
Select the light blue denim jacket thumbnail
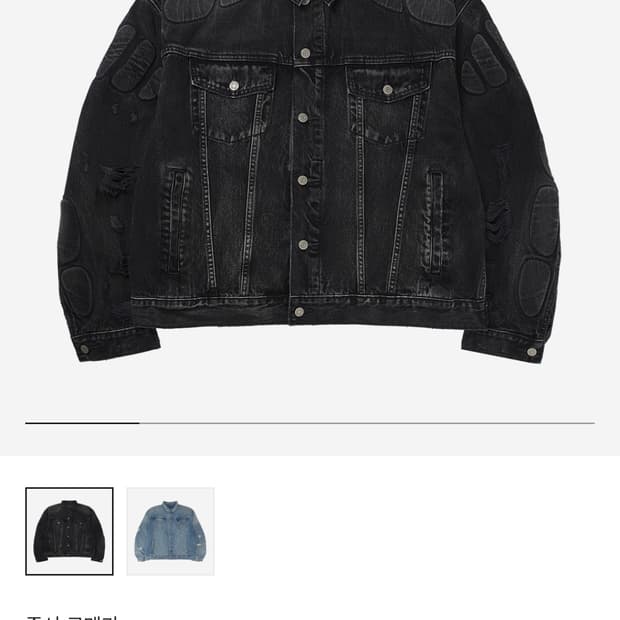pos(170,531)
